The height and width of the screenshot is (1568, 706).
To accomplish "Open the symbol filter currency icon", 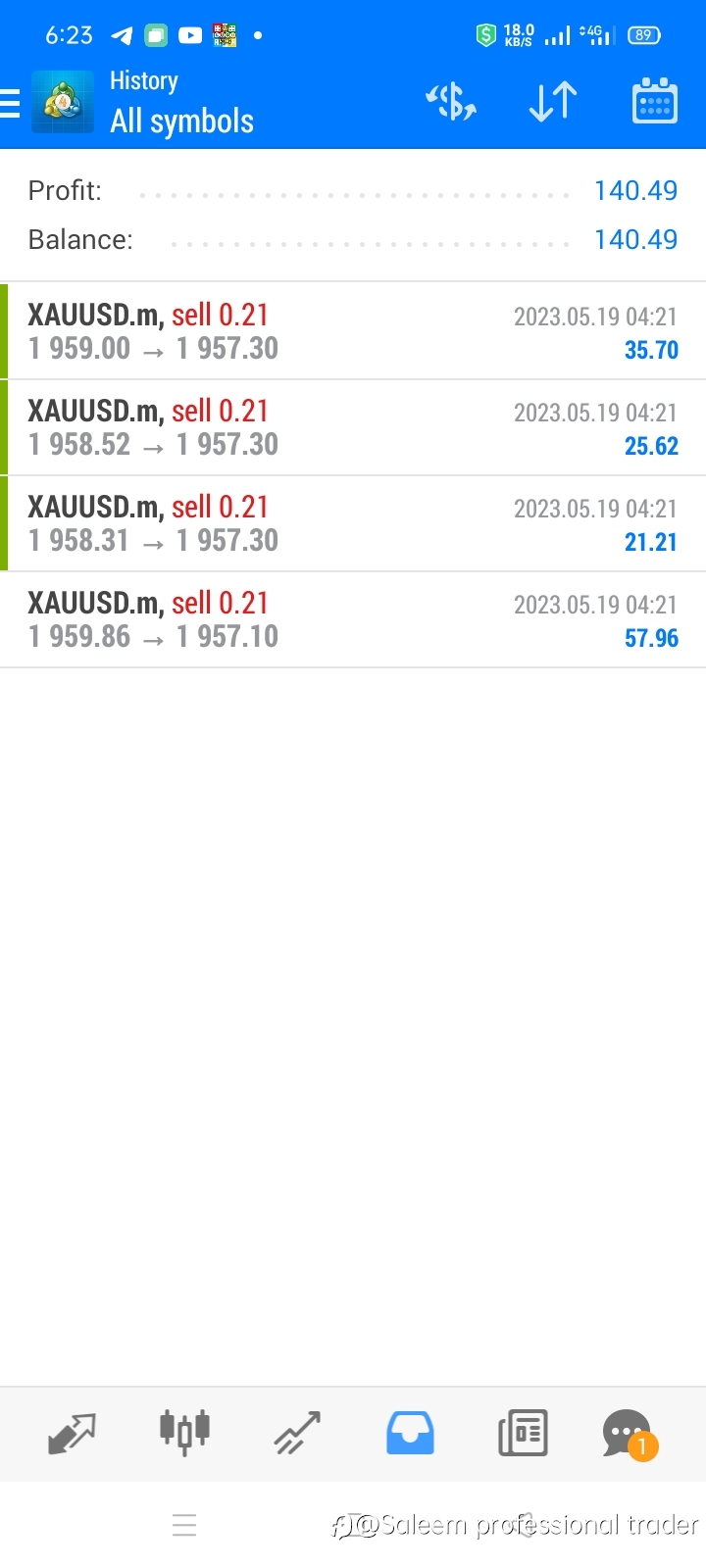I will tap(451, 102).
